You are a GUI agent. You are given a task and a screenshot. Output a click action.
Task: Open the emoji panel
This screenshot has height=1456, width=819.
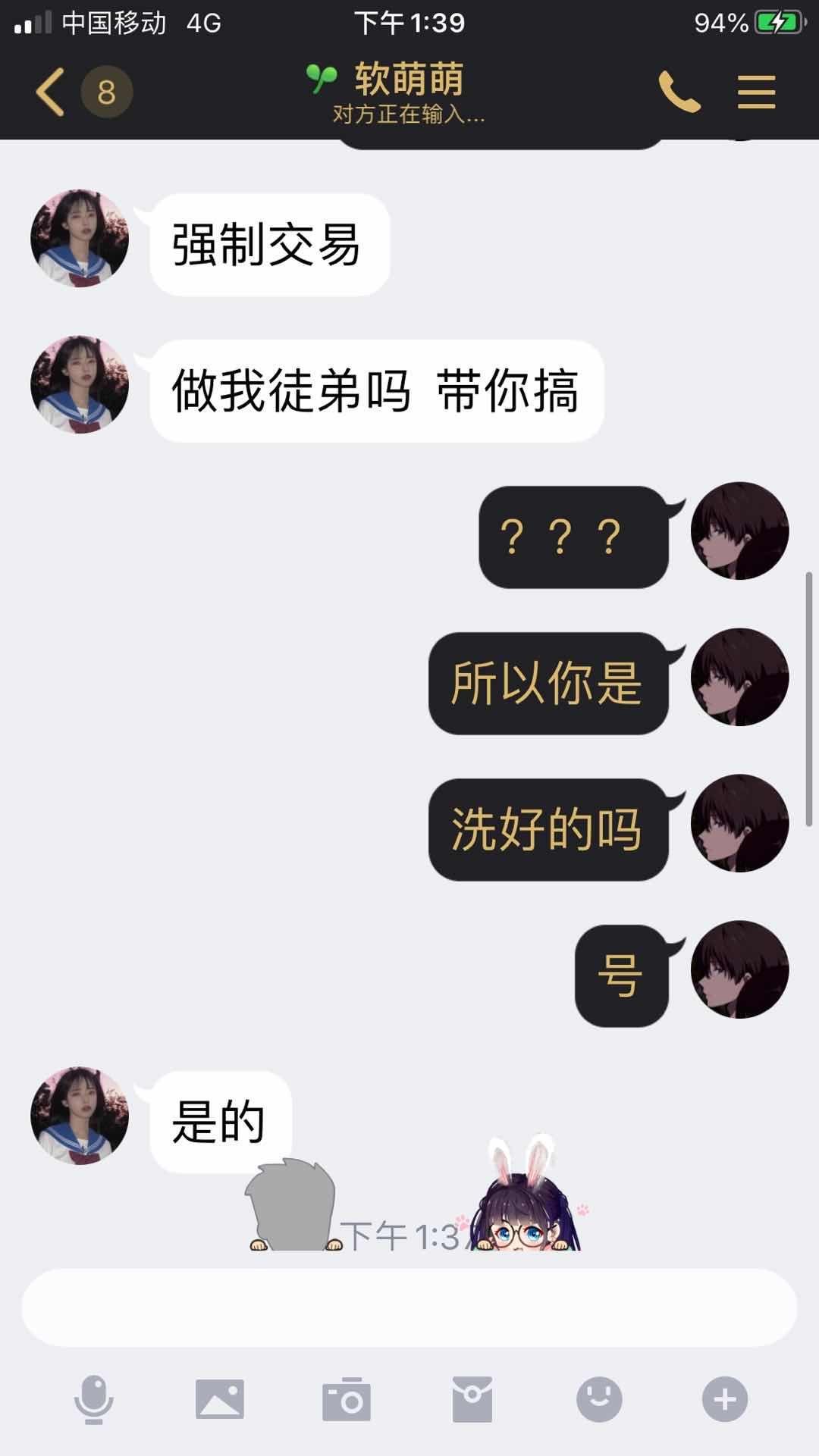pos(599,1399)
